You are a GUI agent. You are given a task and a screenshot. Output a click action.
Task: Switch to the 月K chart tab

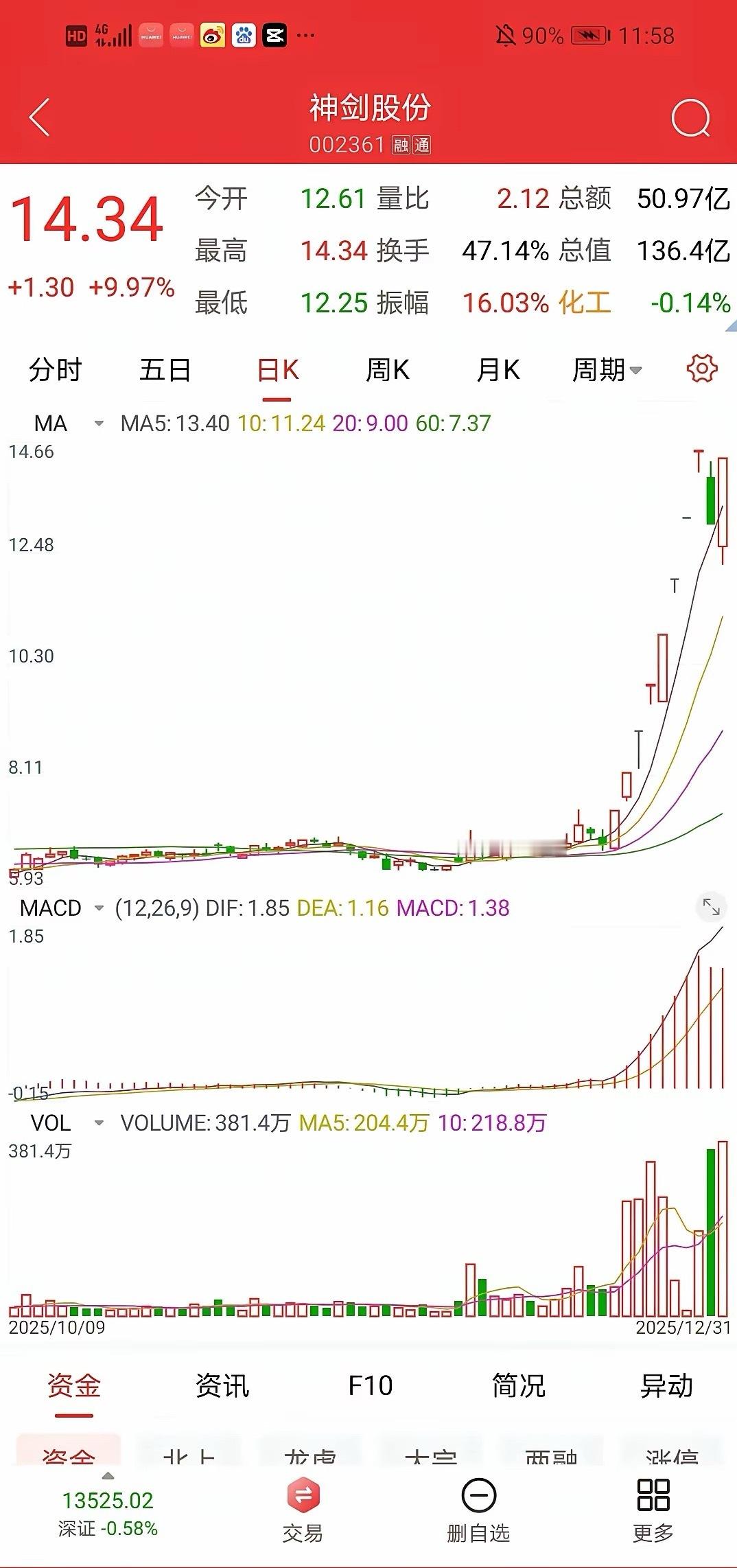498,370
